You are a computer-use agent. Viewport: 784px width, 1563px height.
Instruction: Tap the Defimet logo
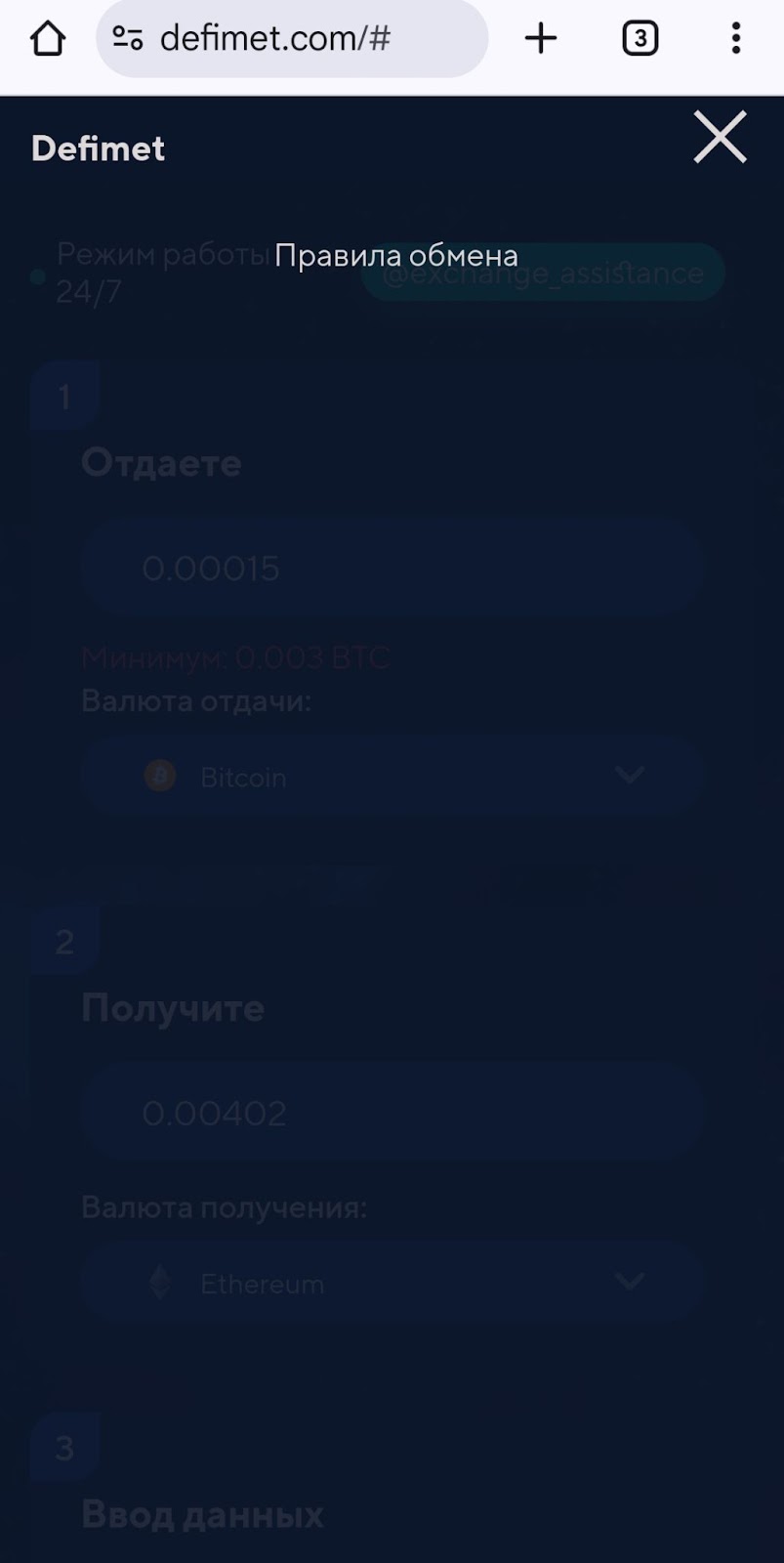[x=98, y=147]
